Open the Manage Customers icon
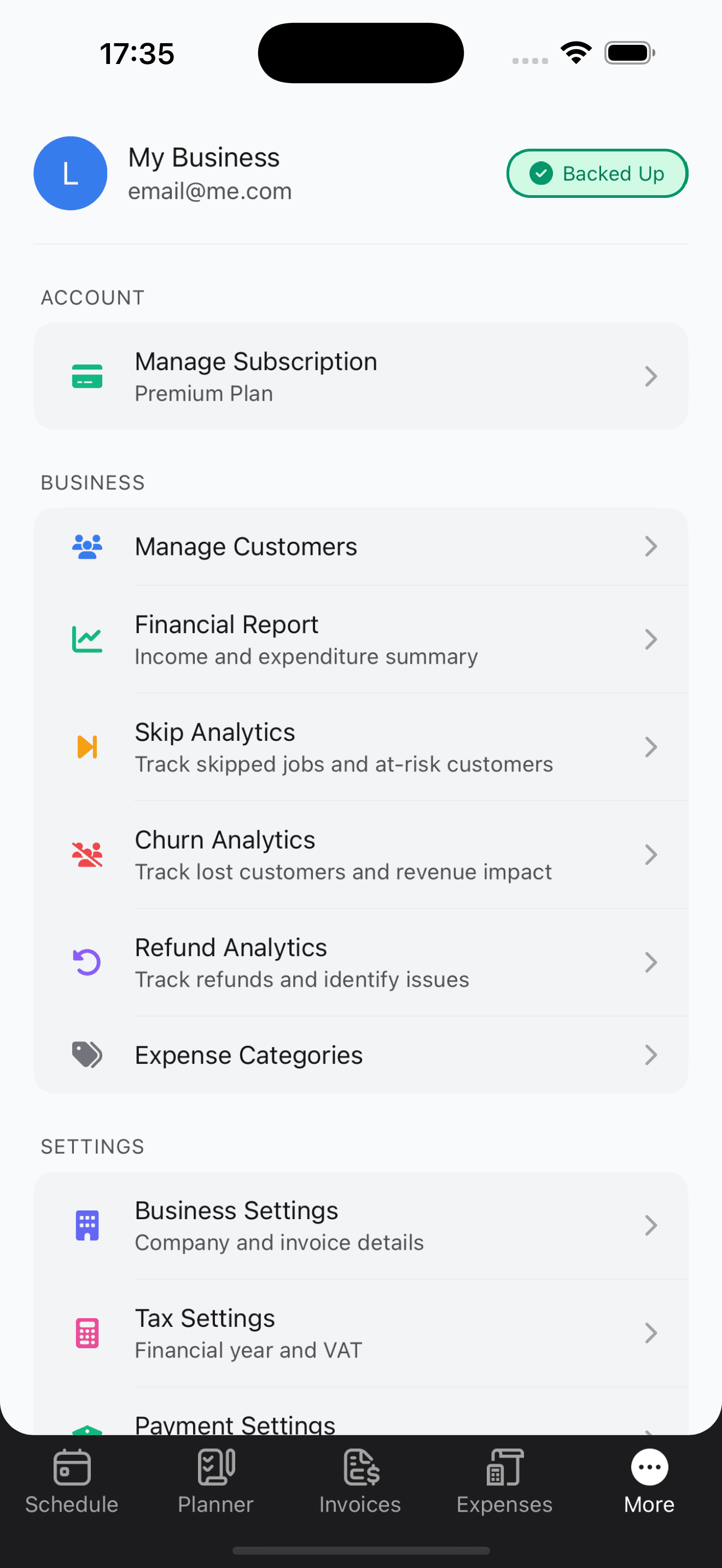Image resolution: width=722 pixels, height=1568 pixels. 87,546
